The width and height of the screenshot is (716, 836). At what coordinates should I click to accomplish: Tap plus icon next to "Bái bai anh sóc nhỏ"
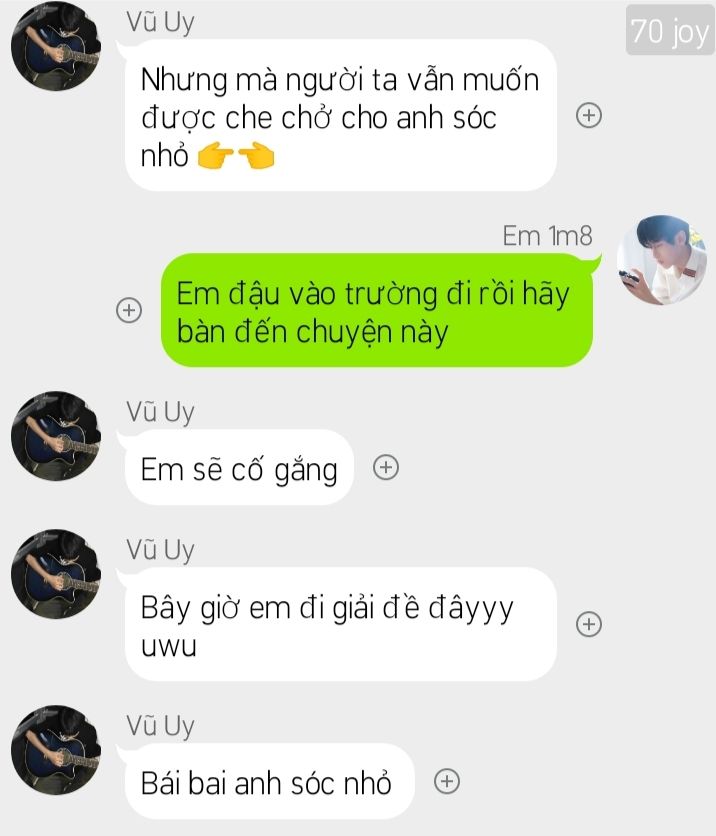point(448,781)
